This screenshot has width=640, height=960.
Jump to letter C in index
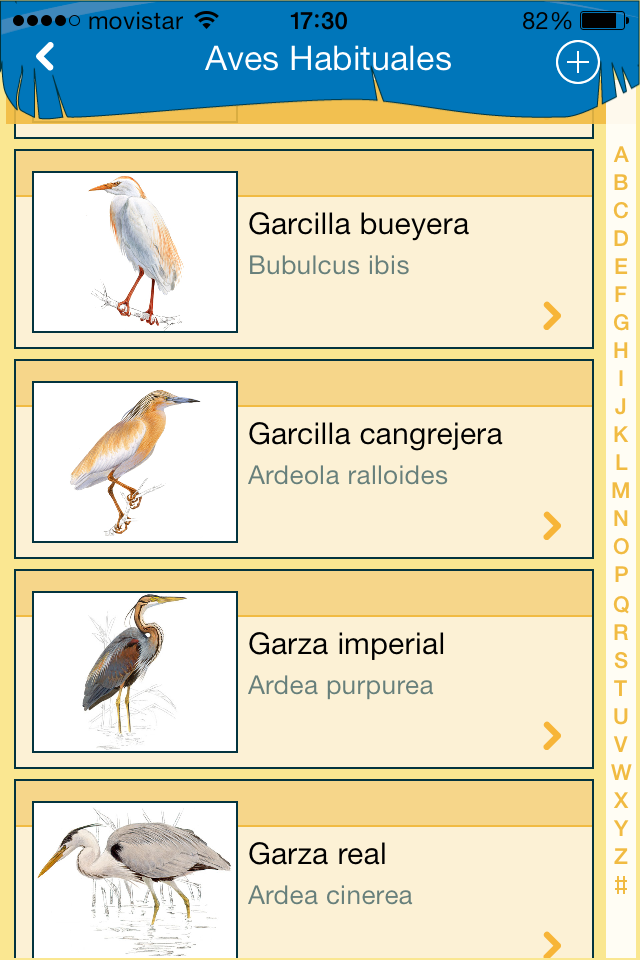coord(621,211)
